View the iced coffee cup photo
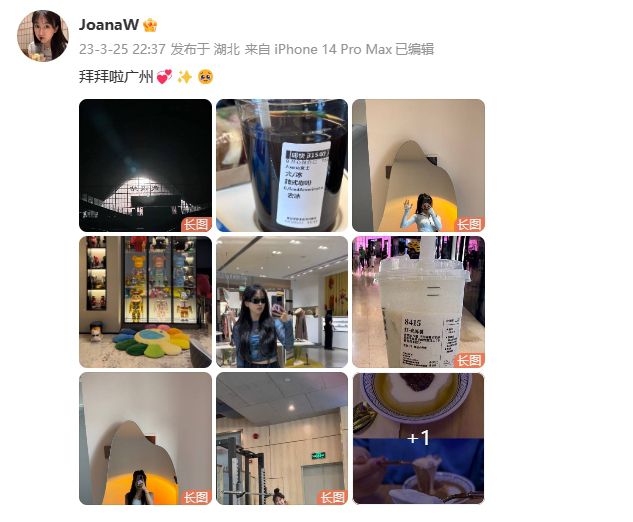 tap(282, 165)
